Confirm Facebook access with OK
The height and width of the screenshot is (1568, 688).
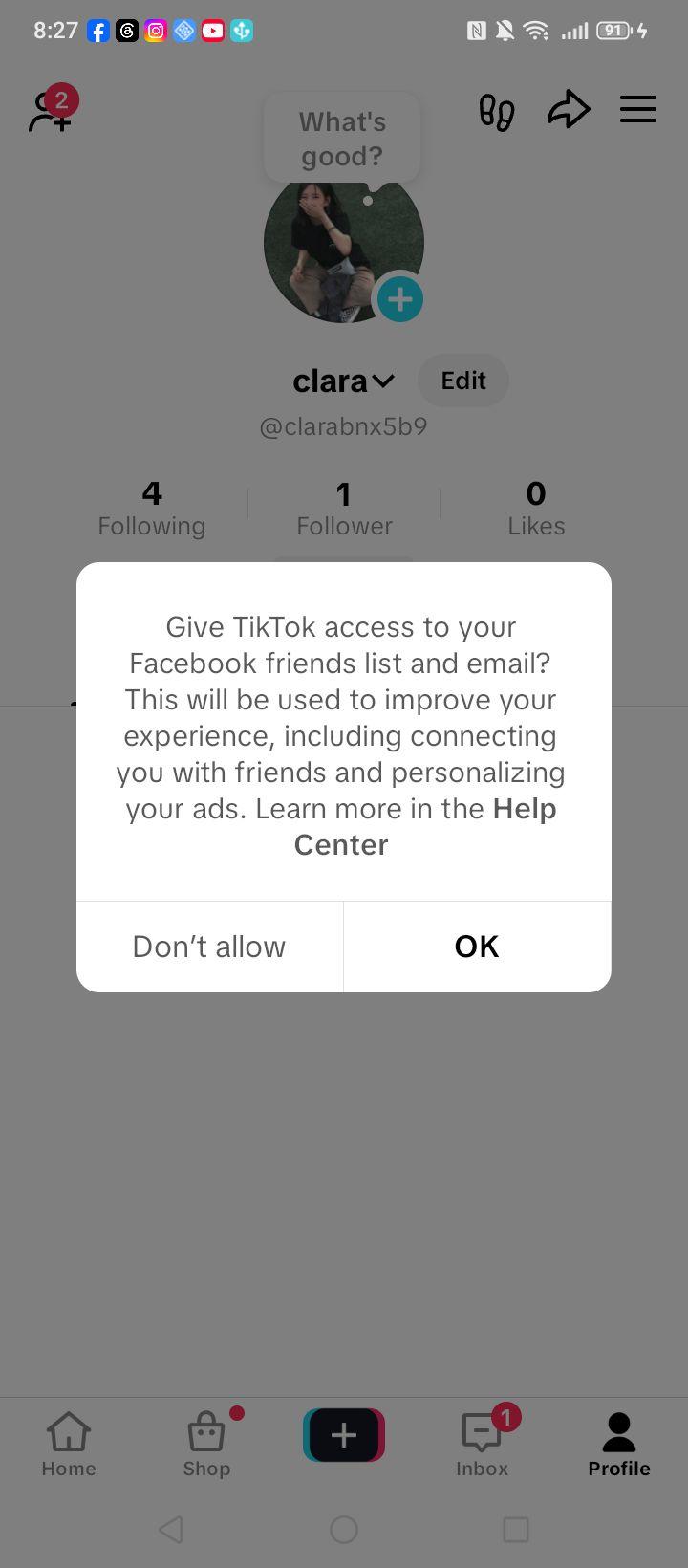click(477, 947)
